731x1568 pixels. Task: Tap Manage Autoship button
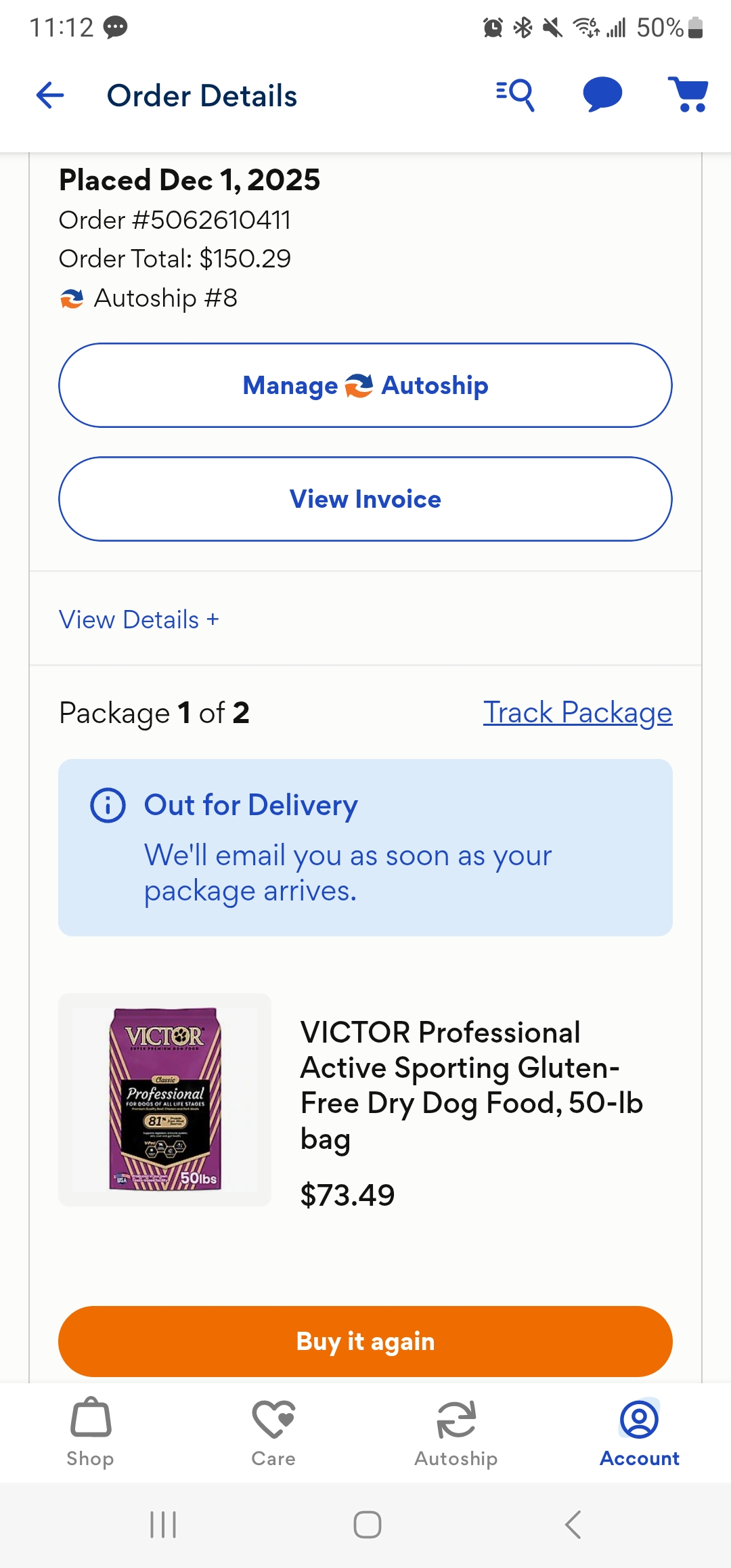point(365,385)
